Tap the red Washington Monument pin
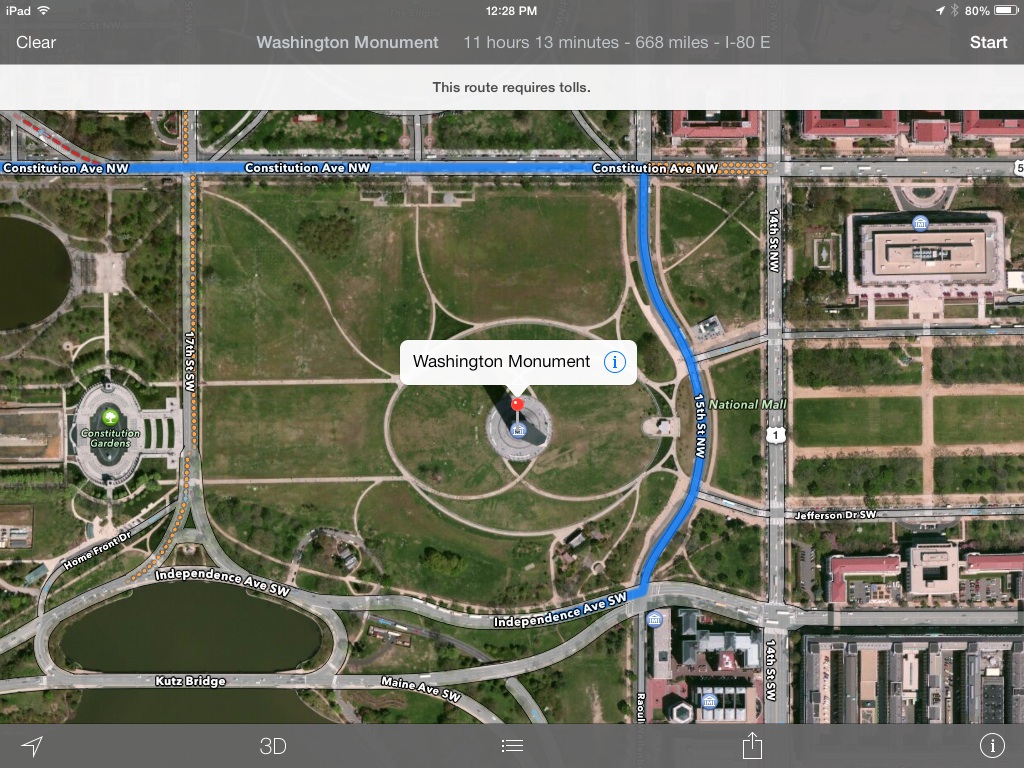The height and width of the screenshot is (768, 1024). 517,405
